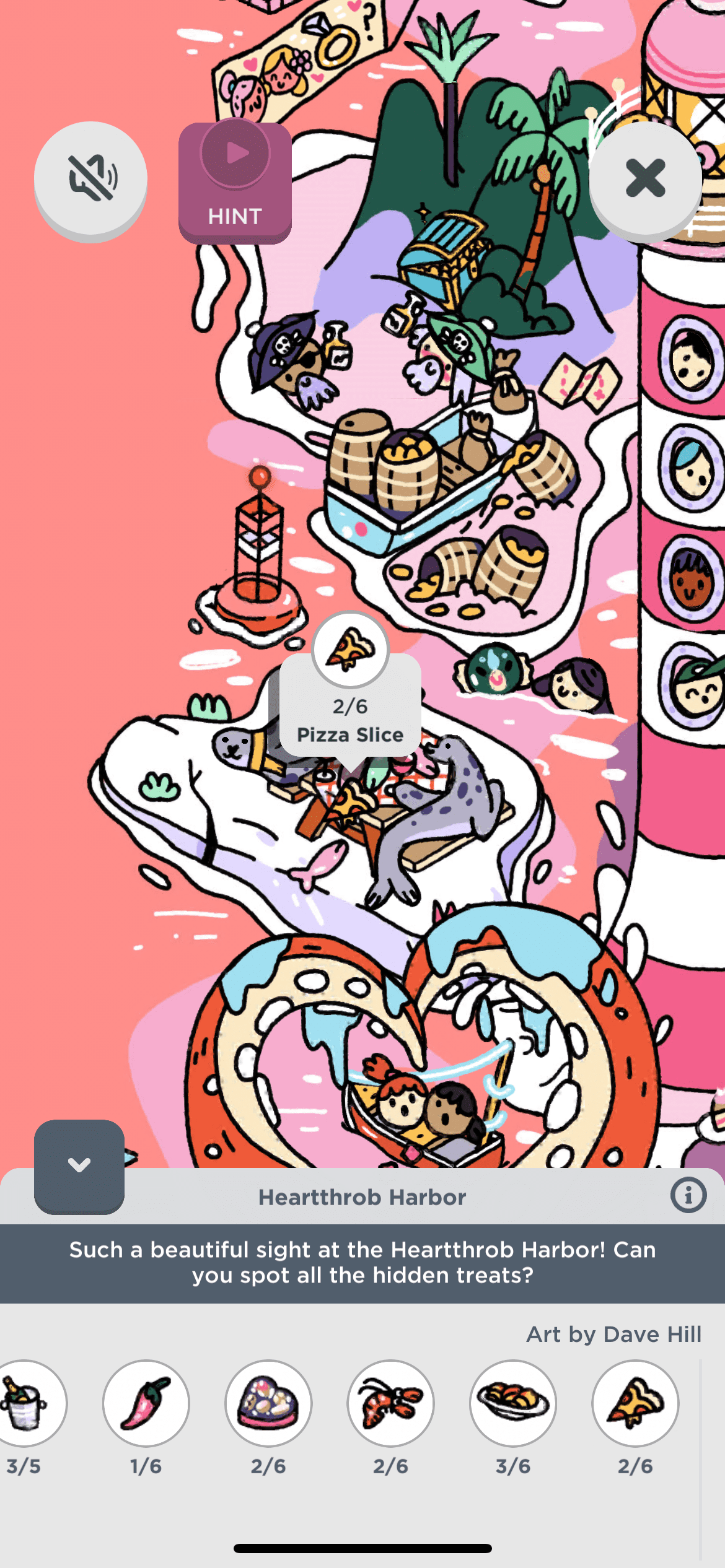Collapse the bottom panel with the chevron
Viewport: 725px width, 1568px height.
point(79,1165)
